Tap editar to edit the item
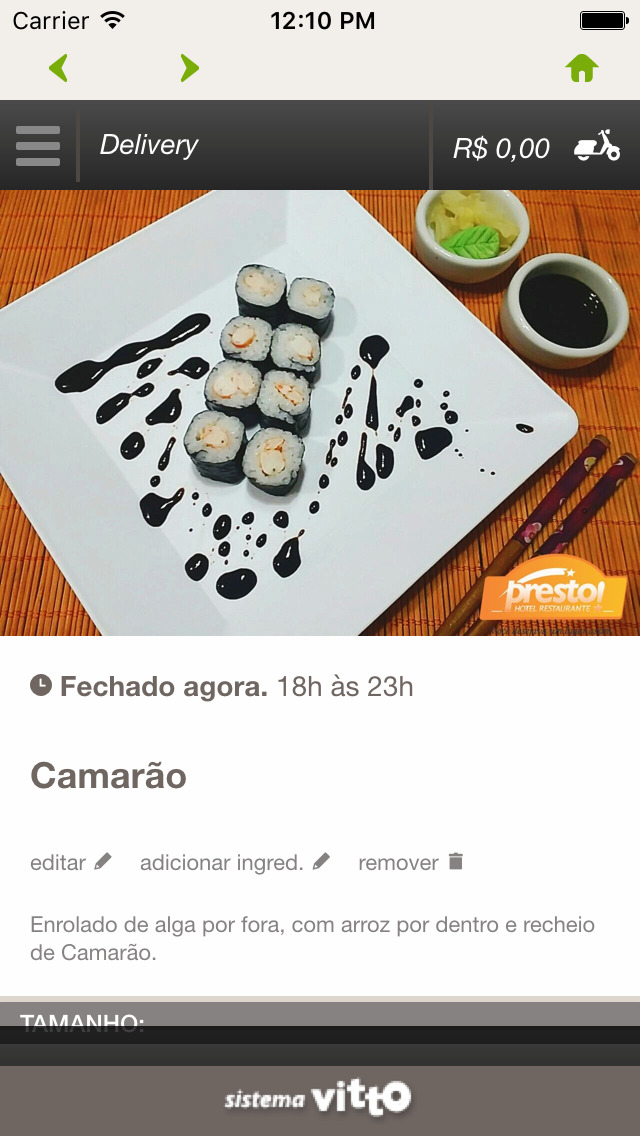The height and width of the screenshot is (1136, 640). click(x=71, y=862)
